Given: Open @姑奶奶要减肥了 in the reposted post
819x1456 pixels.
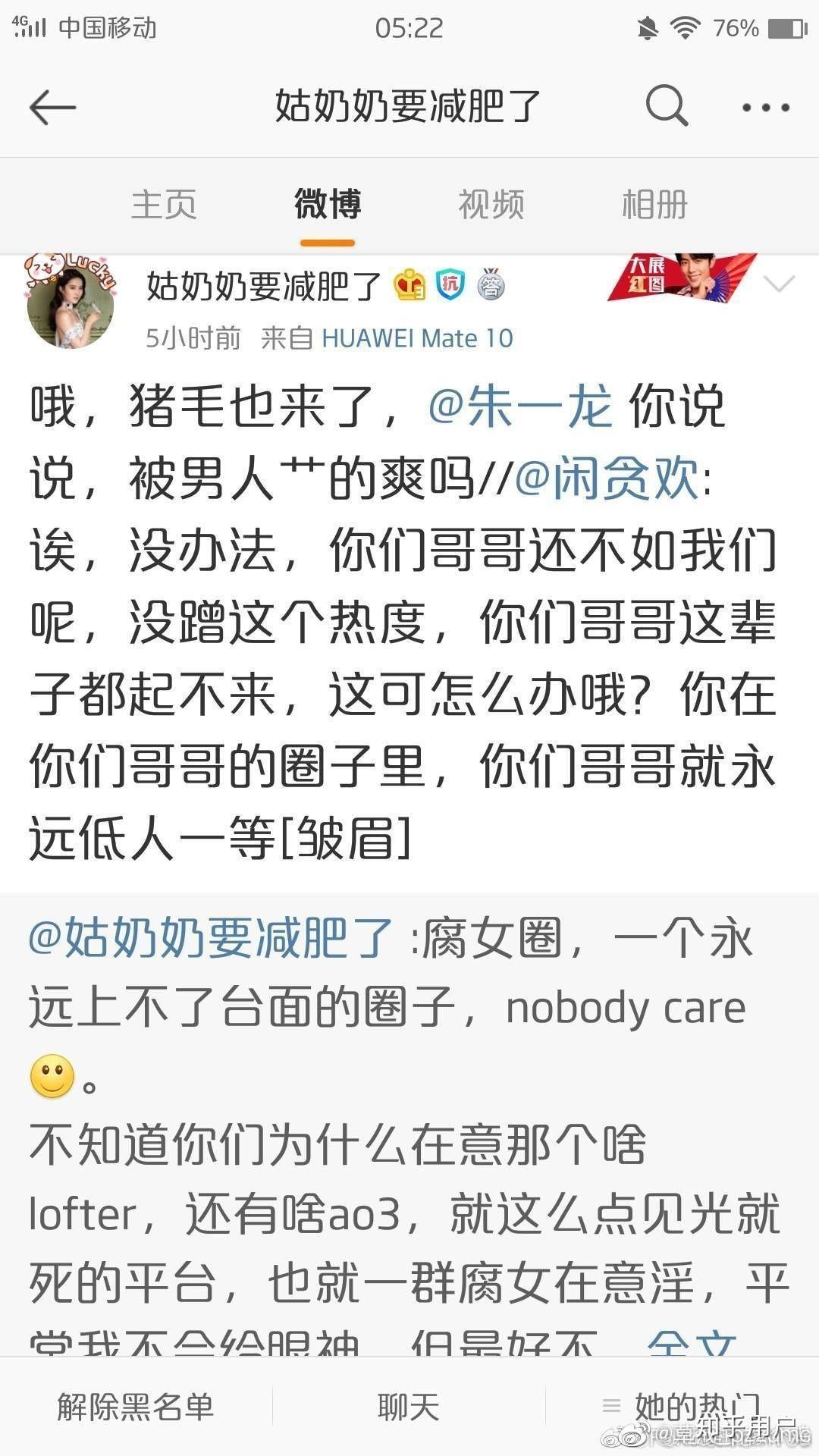Looking at the screenshot, I should coord(211,937).
